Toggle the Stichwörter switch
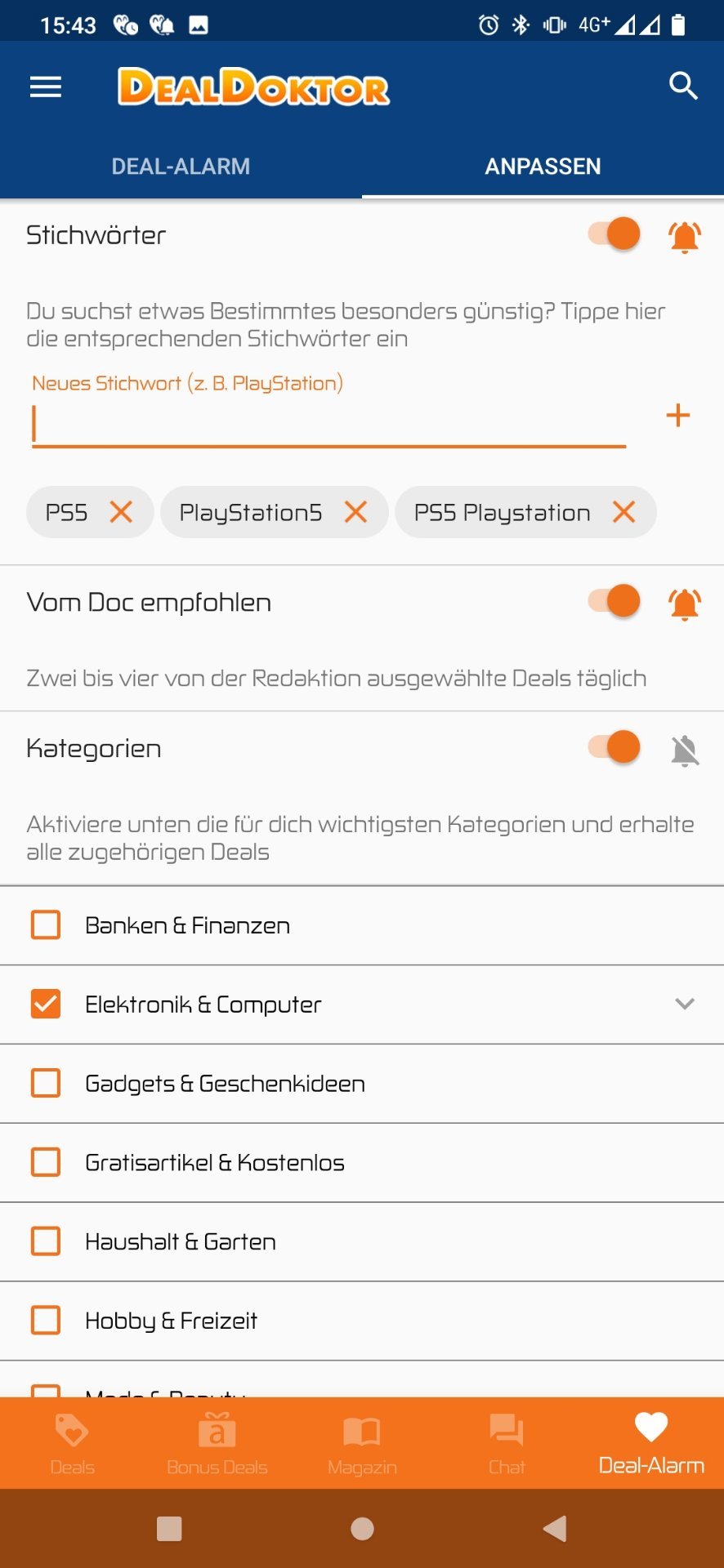Viewport: 724px width, 1568px height. pyautogui.click(x=615, y=234)
